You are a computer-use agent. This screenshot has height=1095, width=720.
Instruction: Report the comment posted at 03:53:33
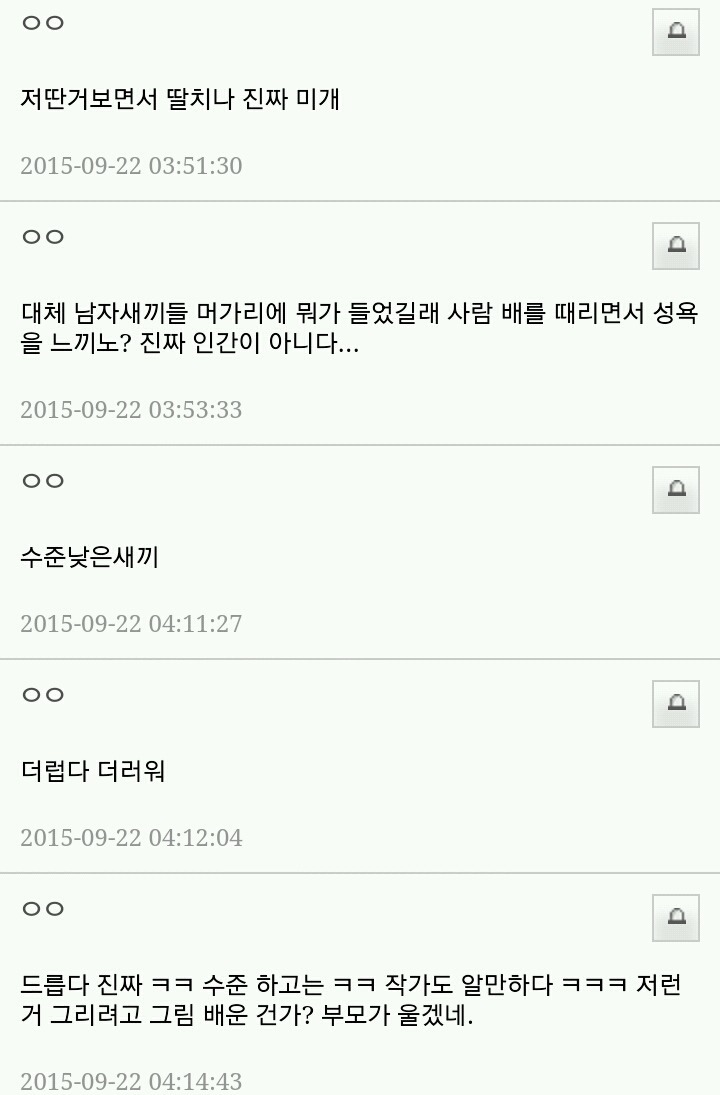click(676, 245)
